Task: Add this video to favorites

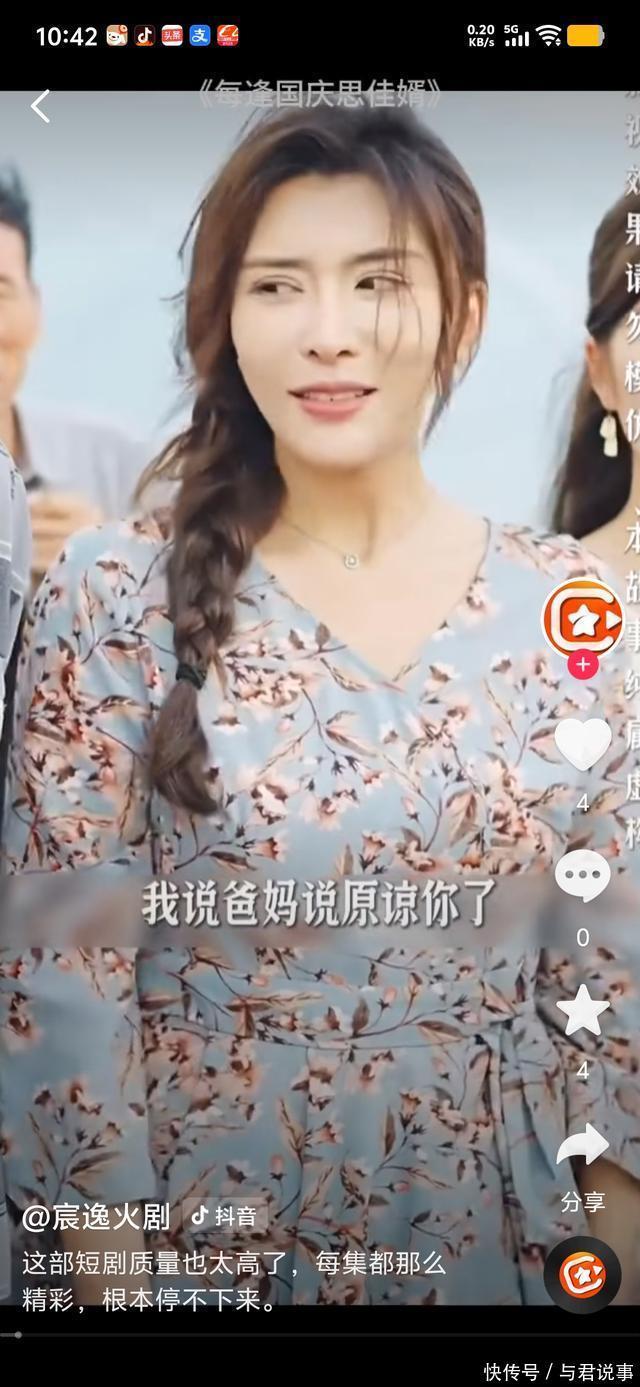Action: [583, 1010]
